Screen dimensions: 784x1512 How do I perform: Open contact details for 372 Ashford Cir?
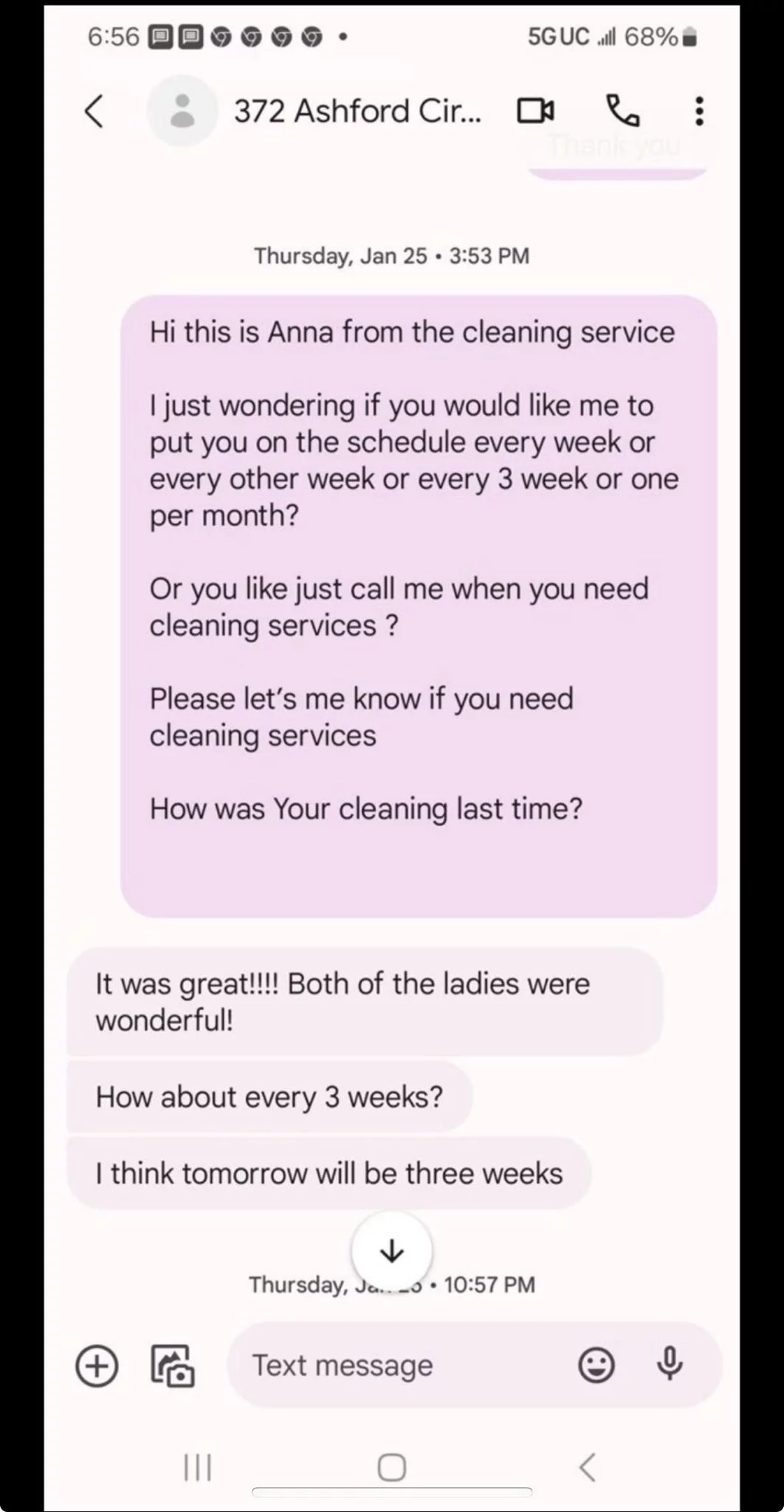(x=357, y=111)
